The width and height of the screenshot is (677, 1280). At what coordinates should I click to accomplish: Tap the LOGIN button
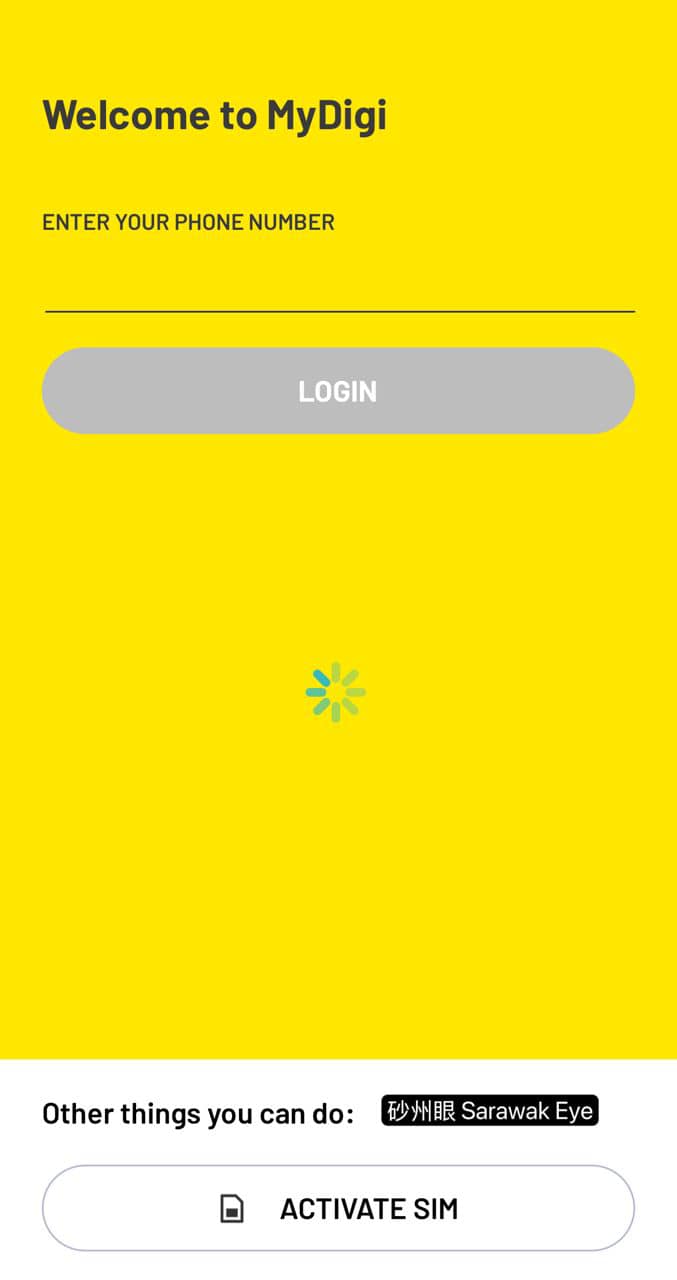click(x=338, y=391)
